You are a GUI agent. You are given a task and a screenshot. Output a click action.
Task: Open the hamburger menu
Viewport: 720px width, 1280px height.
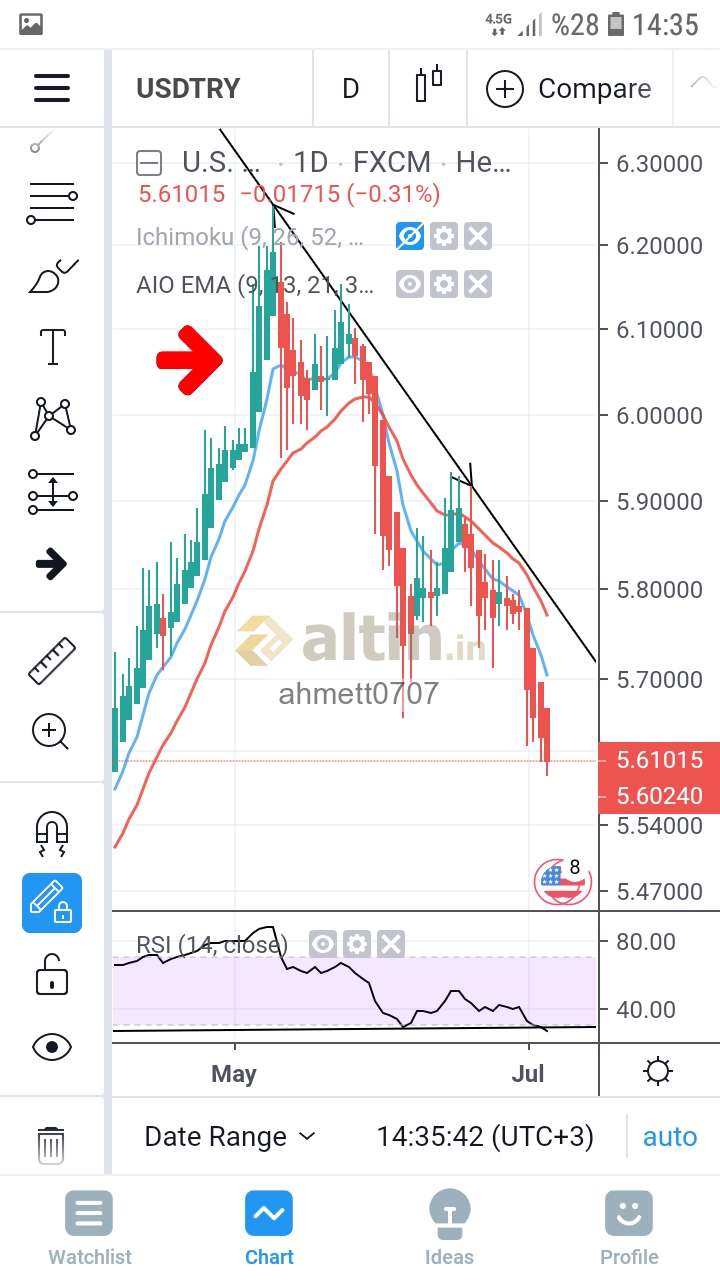(x=52, y=88)
